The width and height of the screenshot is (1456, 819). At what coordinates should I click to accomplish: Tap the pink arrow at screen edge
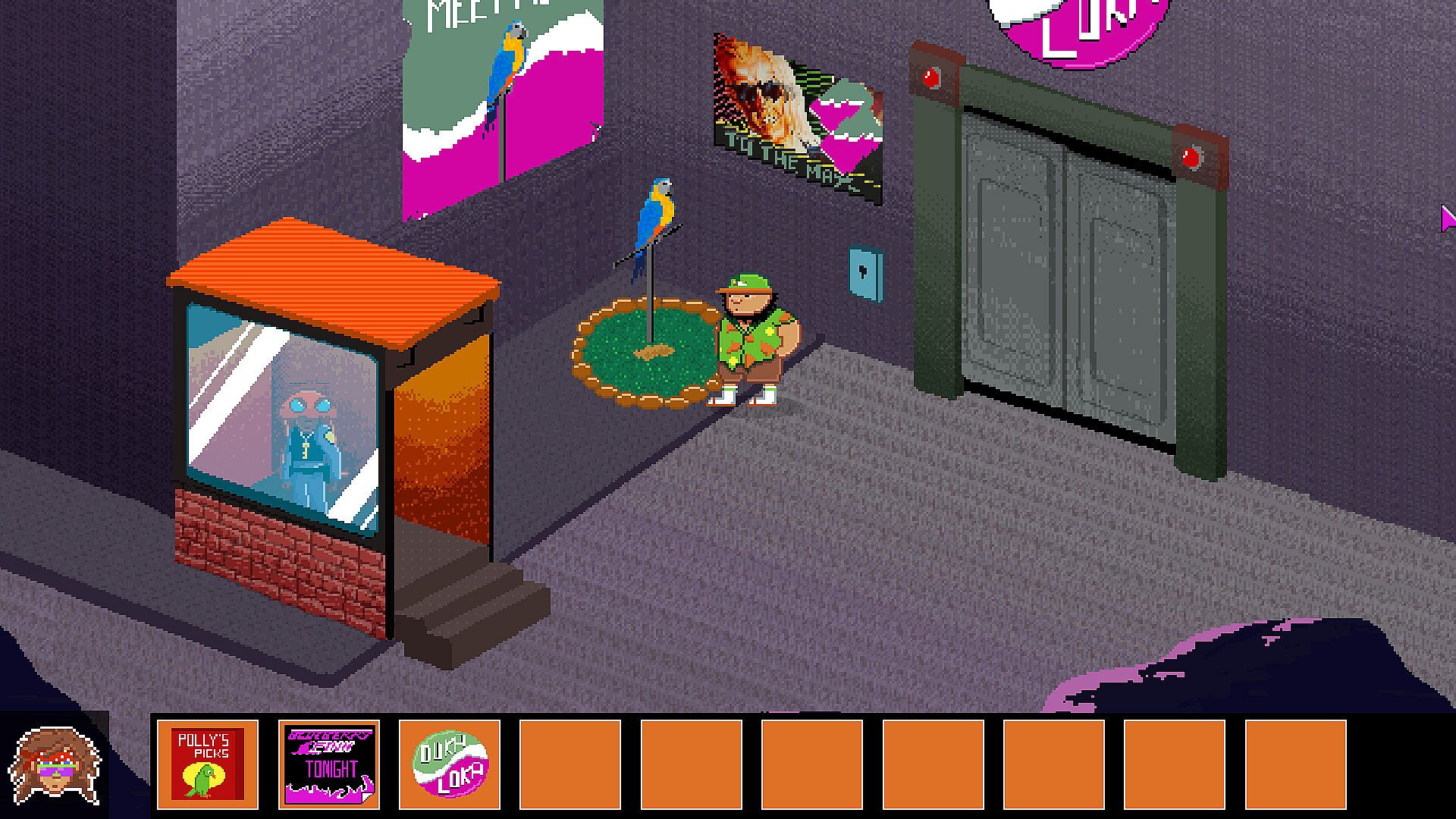[x=1448, y=220]
